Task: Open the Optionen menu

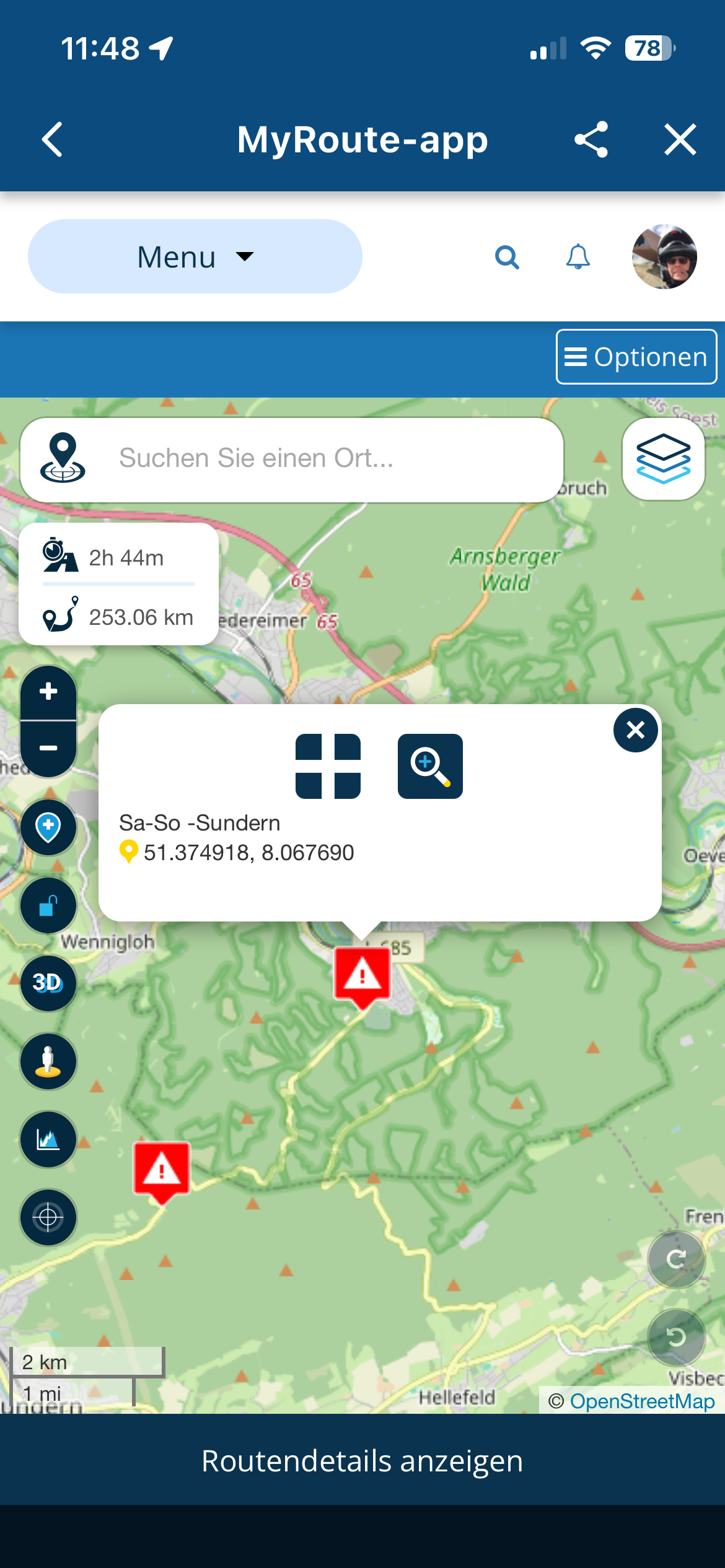Action: [x=636, y=357]
